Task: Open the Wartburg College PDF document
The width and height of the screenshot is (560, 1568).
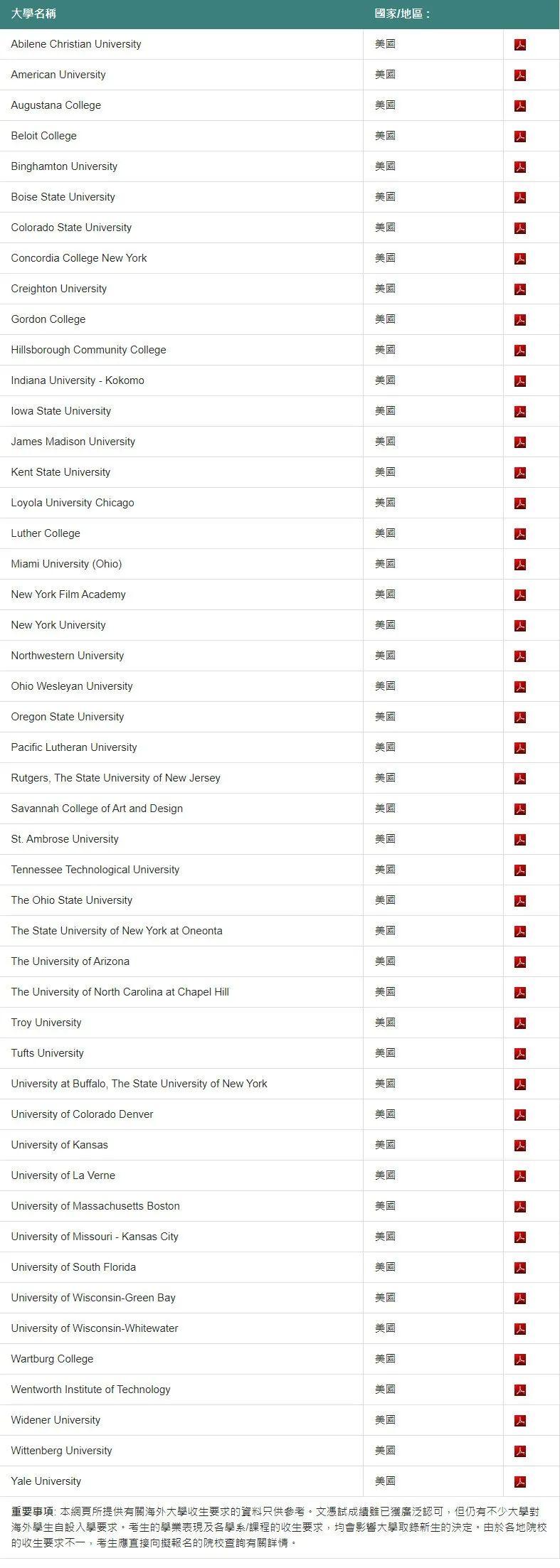Action: pyautogui.click(x=520, y=1360)
